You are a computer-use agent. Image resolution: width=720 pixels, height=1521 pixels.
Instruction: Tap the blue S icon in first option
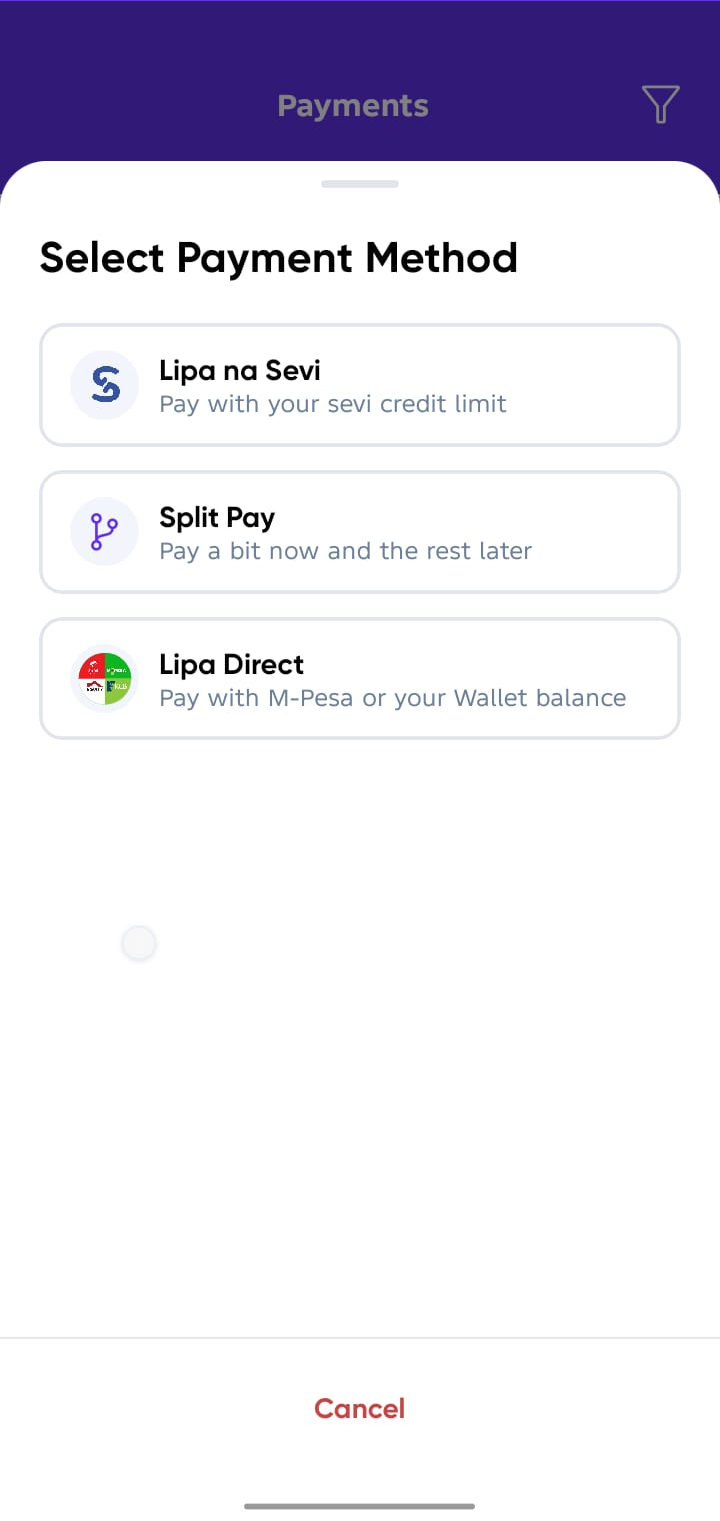tap(104, 384)
